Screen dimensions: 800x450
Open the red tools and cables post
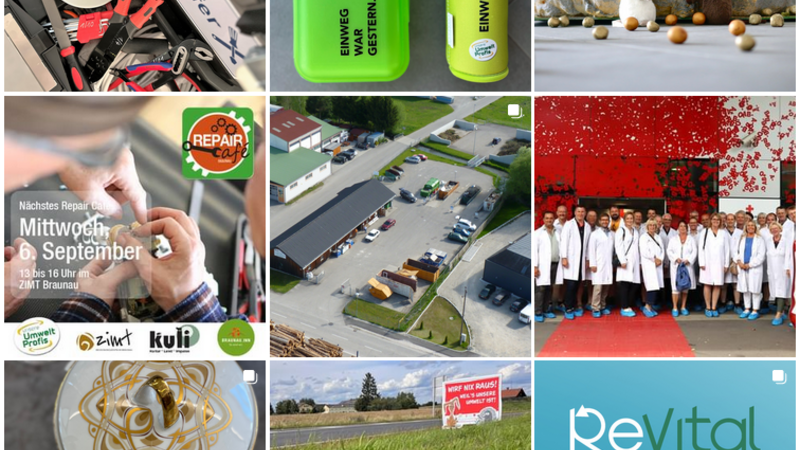[134, 45]
